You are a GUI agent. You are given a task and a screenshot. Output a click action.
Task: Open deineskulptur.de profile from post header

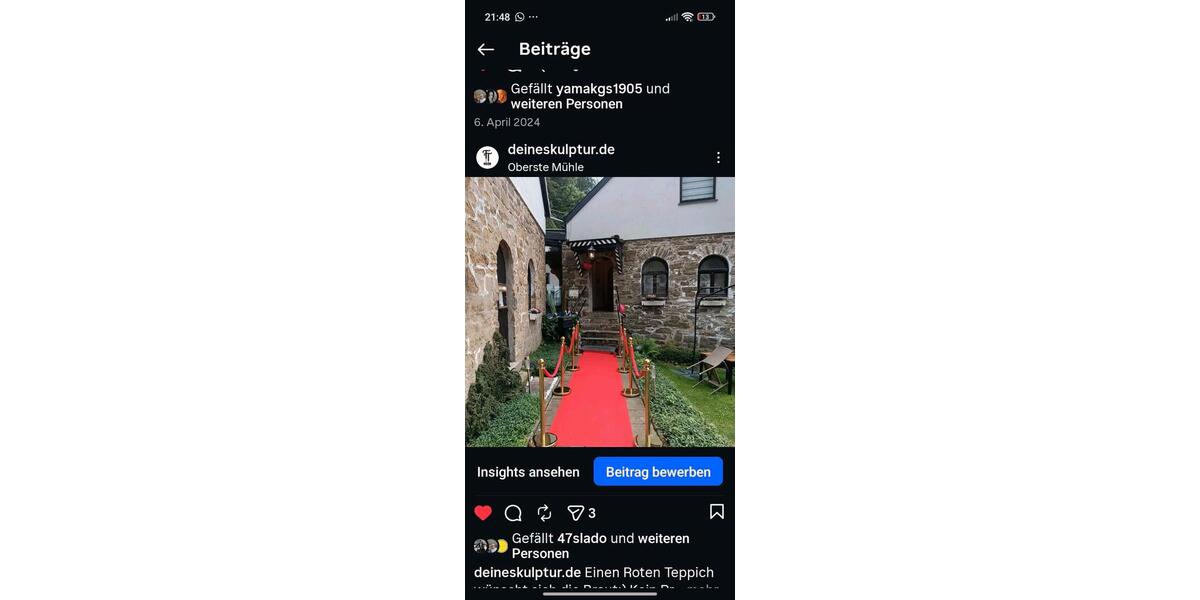pyautogui.click(x=561, y=149)
